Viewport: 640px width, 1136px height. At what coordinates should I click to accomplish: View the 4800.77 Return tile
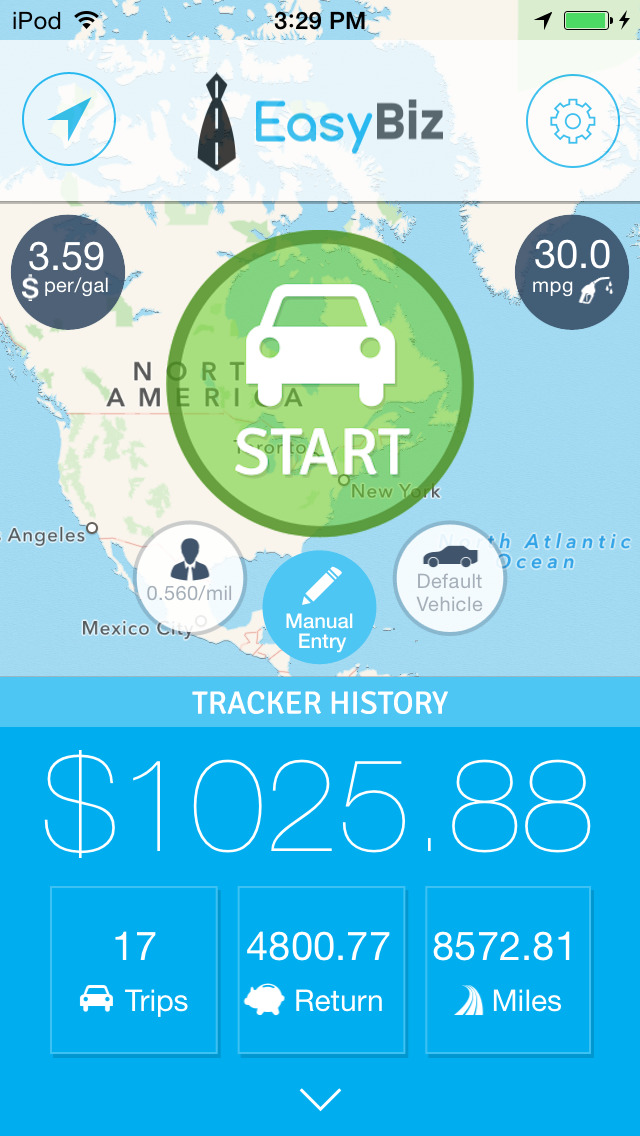coord(321,970)
